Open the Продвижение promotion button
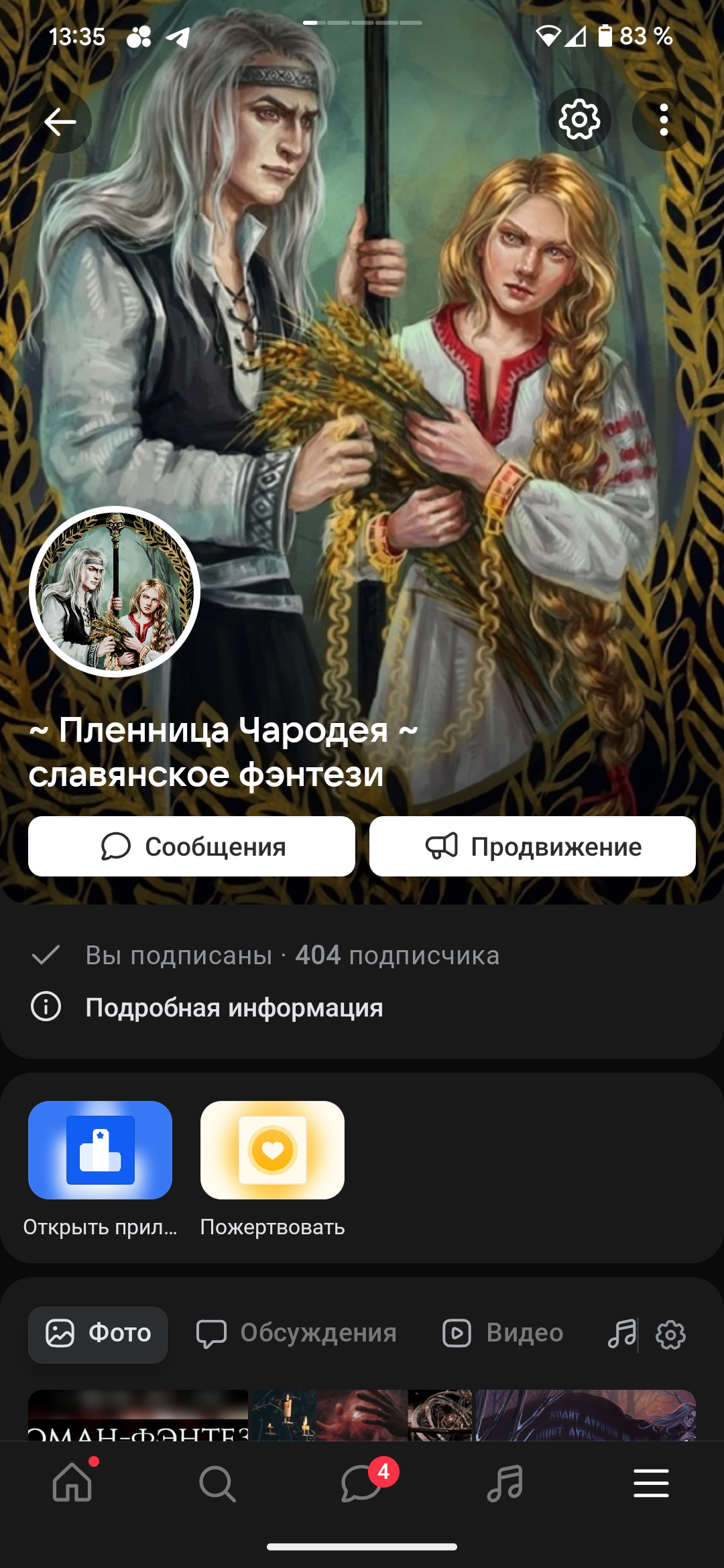 pos(532,846)
